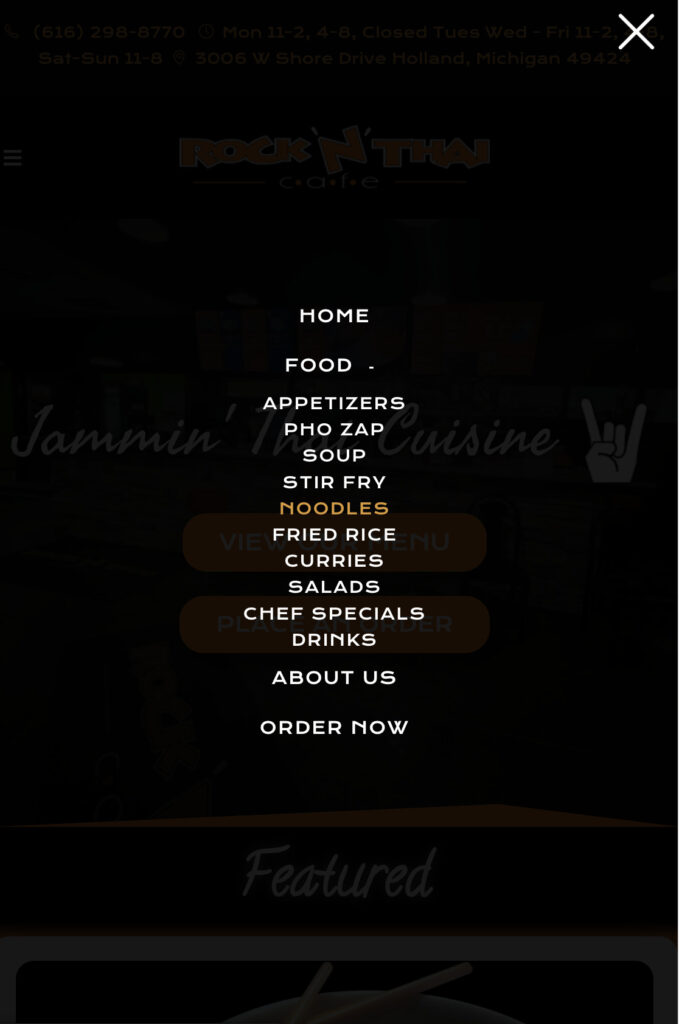This screenshot has width=679, height=1024.
Task: Tap Order Now in the menu
Action: tap(334, 728)
